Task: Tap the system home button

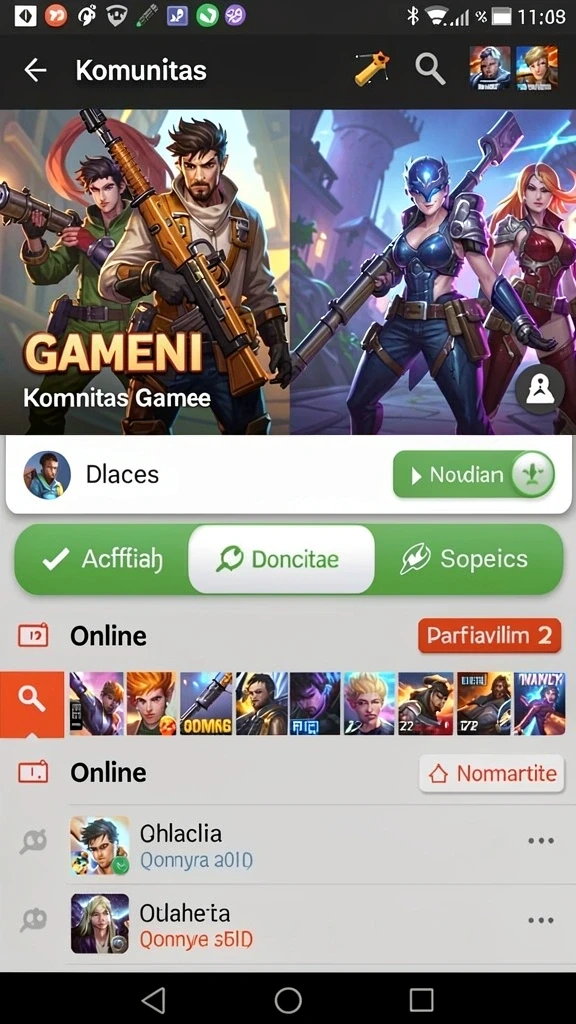Action: click(288, 999)
